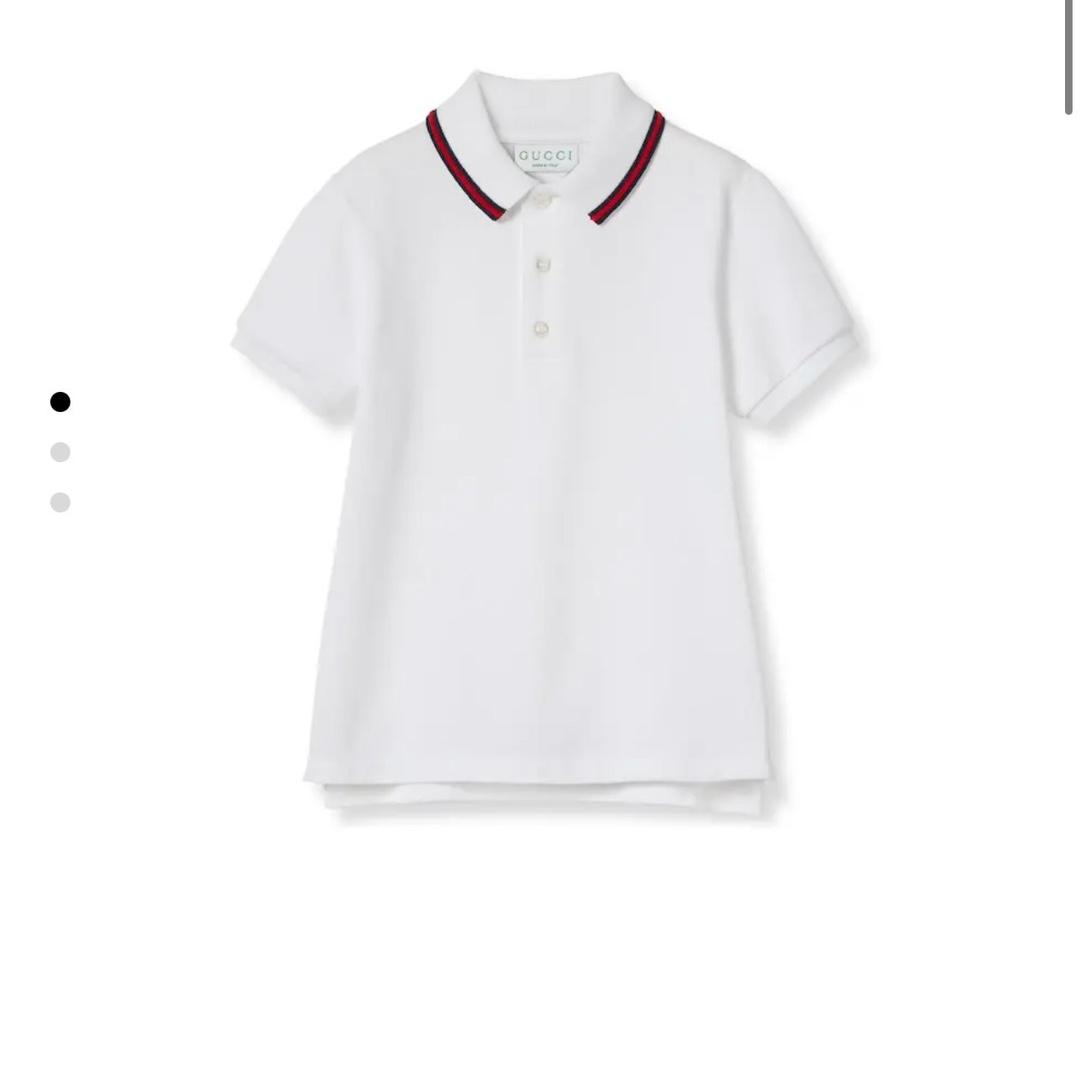Select the second image indicator dot
The height and width of the screenshot is (1080, 1080).
(x=60, y=452)
